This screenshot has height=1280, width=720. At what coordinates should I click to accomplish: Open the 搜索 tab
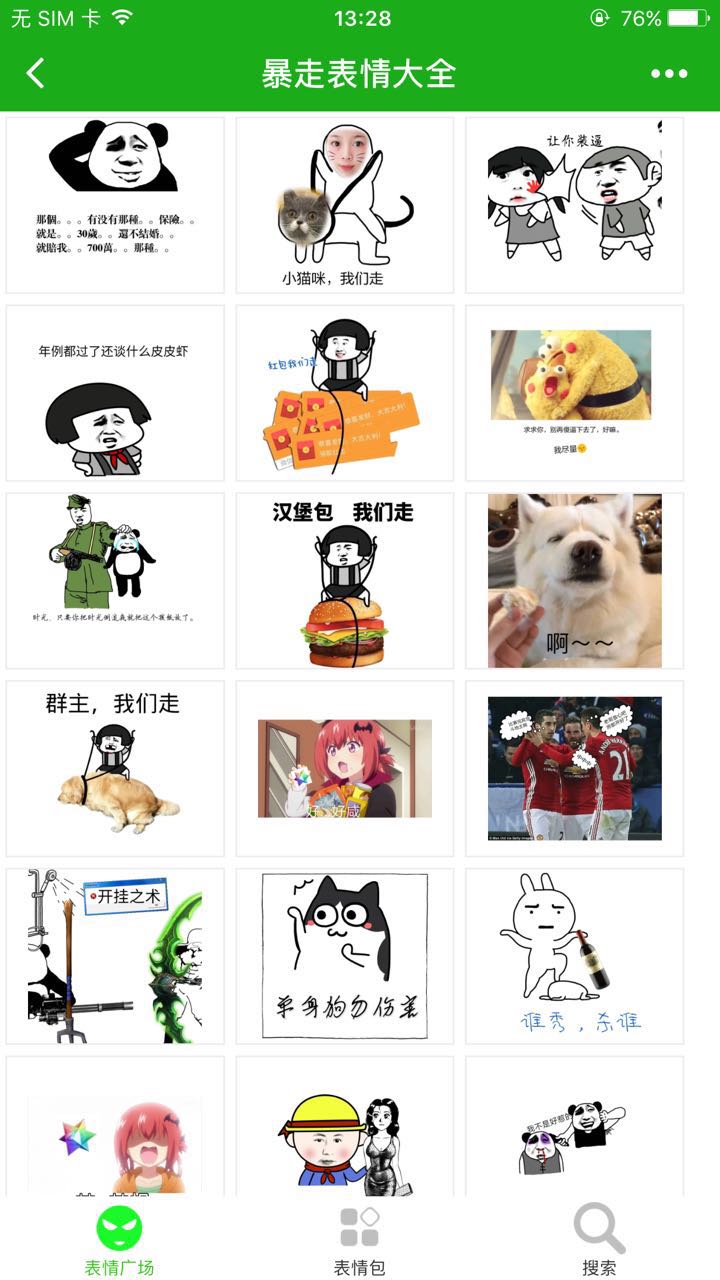[599, 1240]
